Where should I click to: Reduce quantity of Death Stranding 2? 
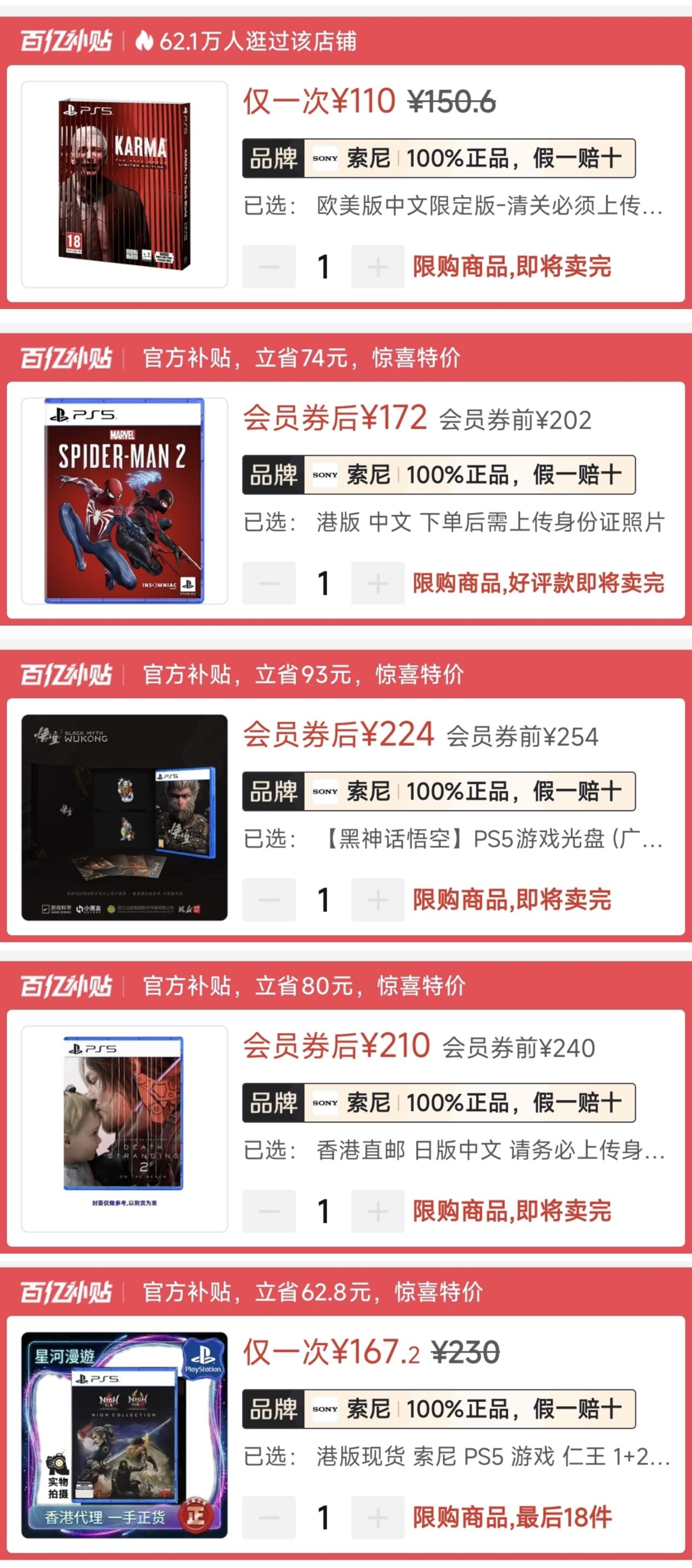click(269, 1211)
